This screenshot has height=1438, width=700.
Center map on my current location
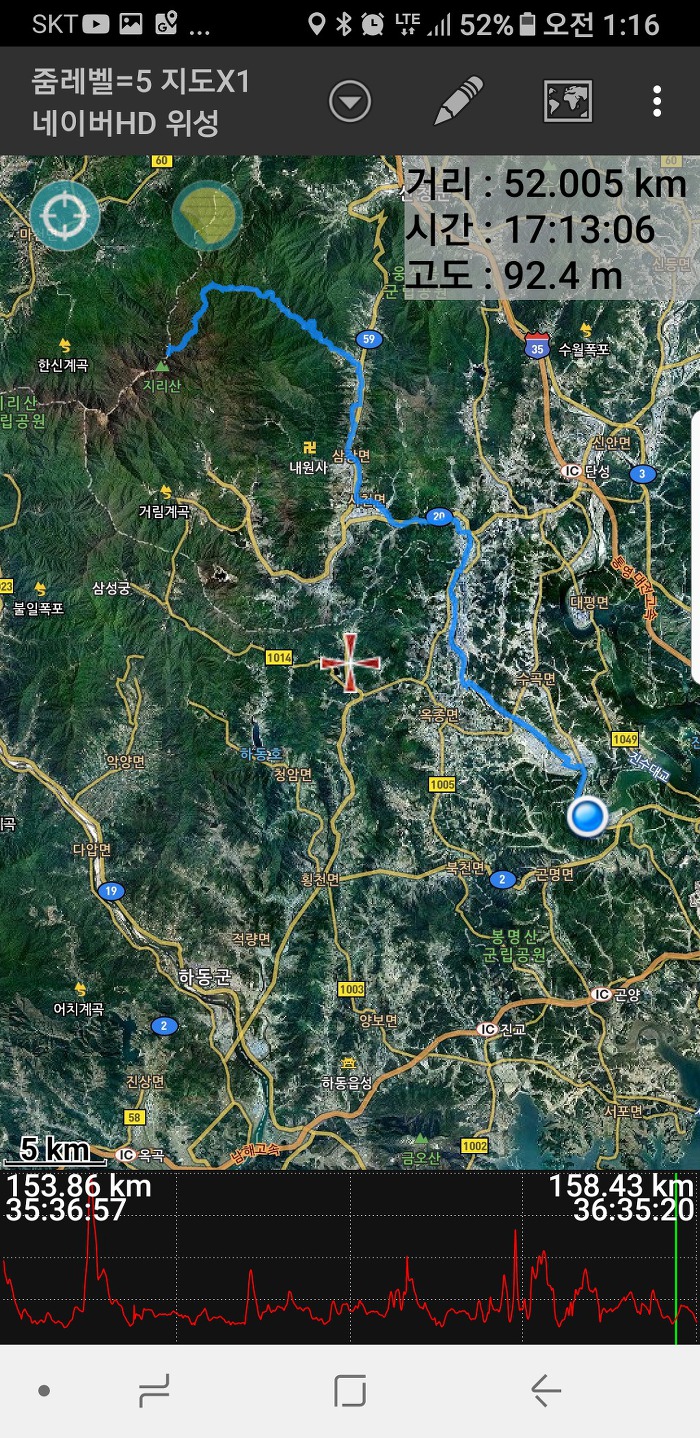tap(65, 215)
